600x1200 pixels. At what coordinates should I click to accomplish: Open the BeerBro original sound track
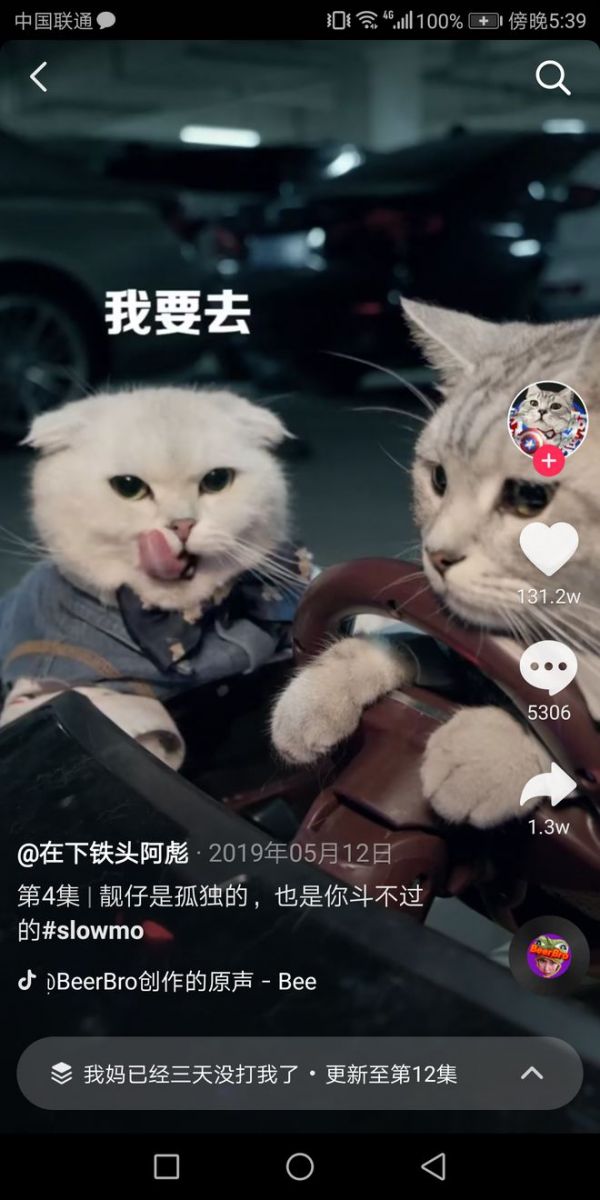tap(180, 982)
